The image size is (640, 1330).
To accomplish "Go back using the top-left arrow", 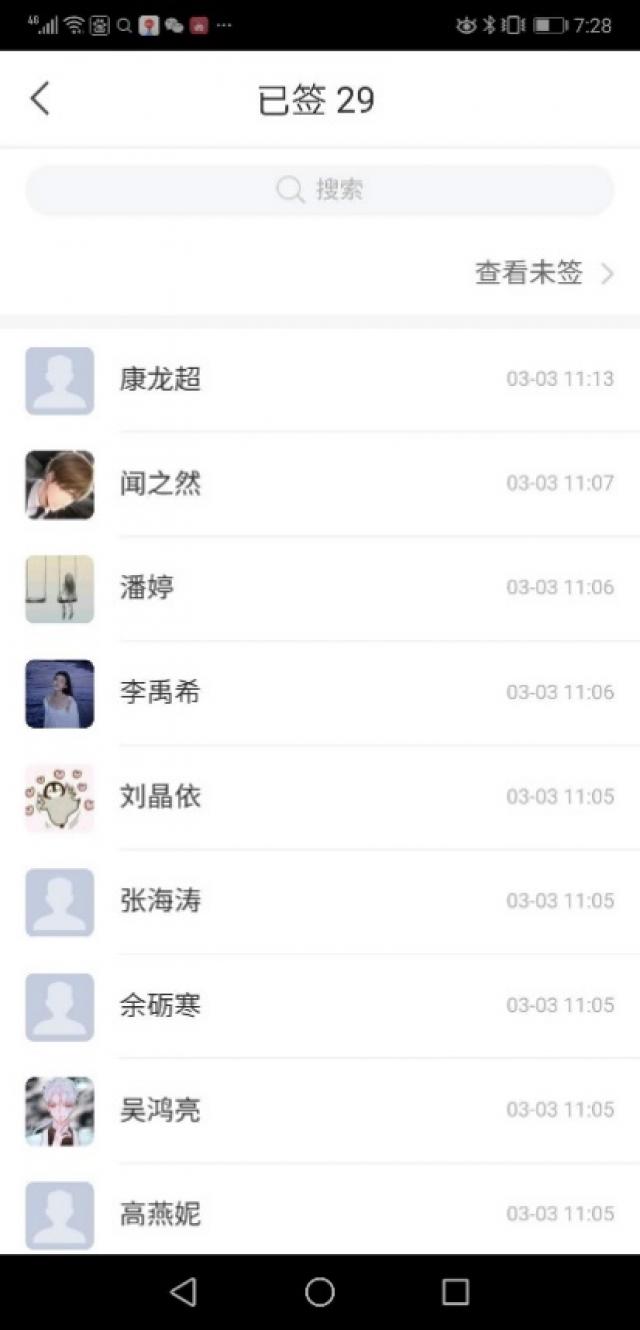I will tap(40, 99).
